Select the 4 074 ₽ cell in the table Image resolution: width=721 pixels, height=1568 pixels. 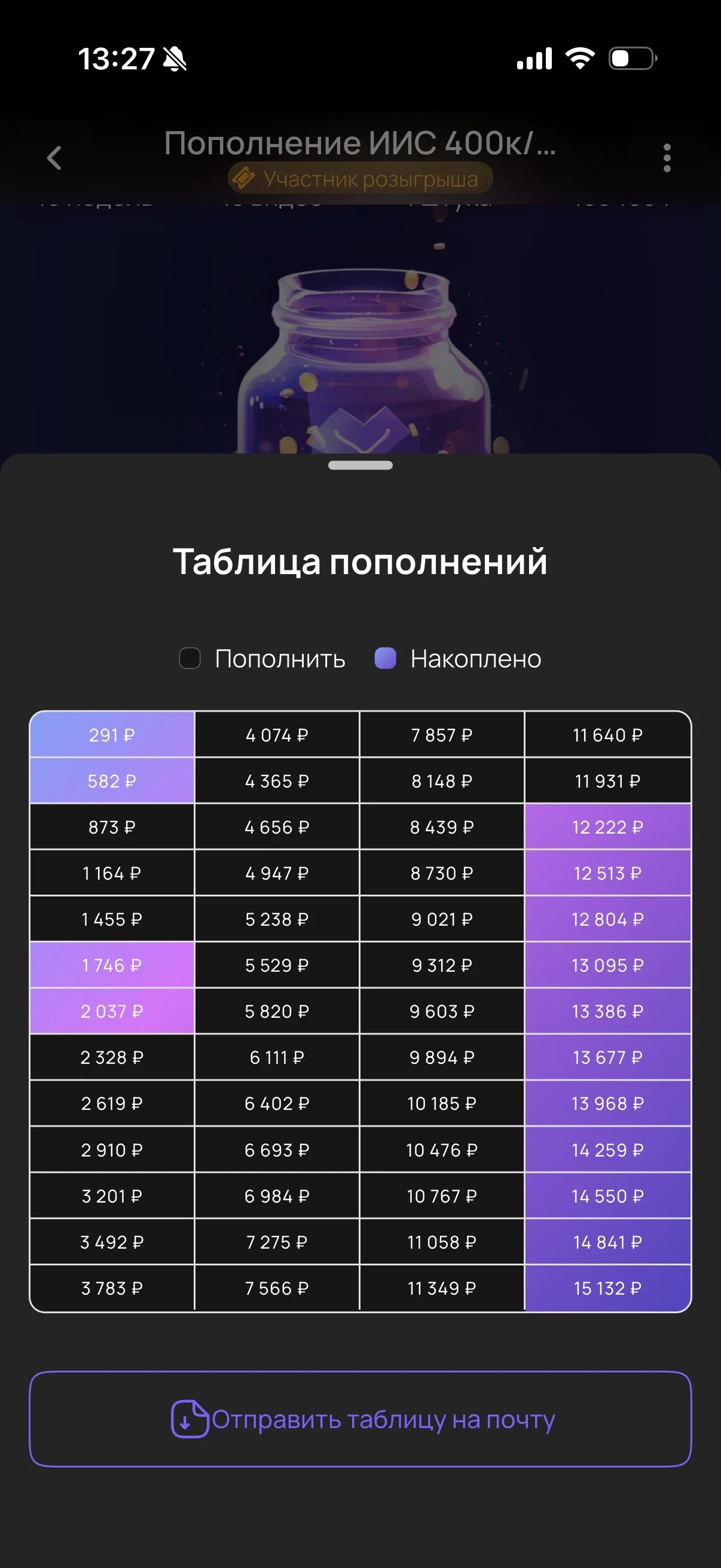point(277,735)
